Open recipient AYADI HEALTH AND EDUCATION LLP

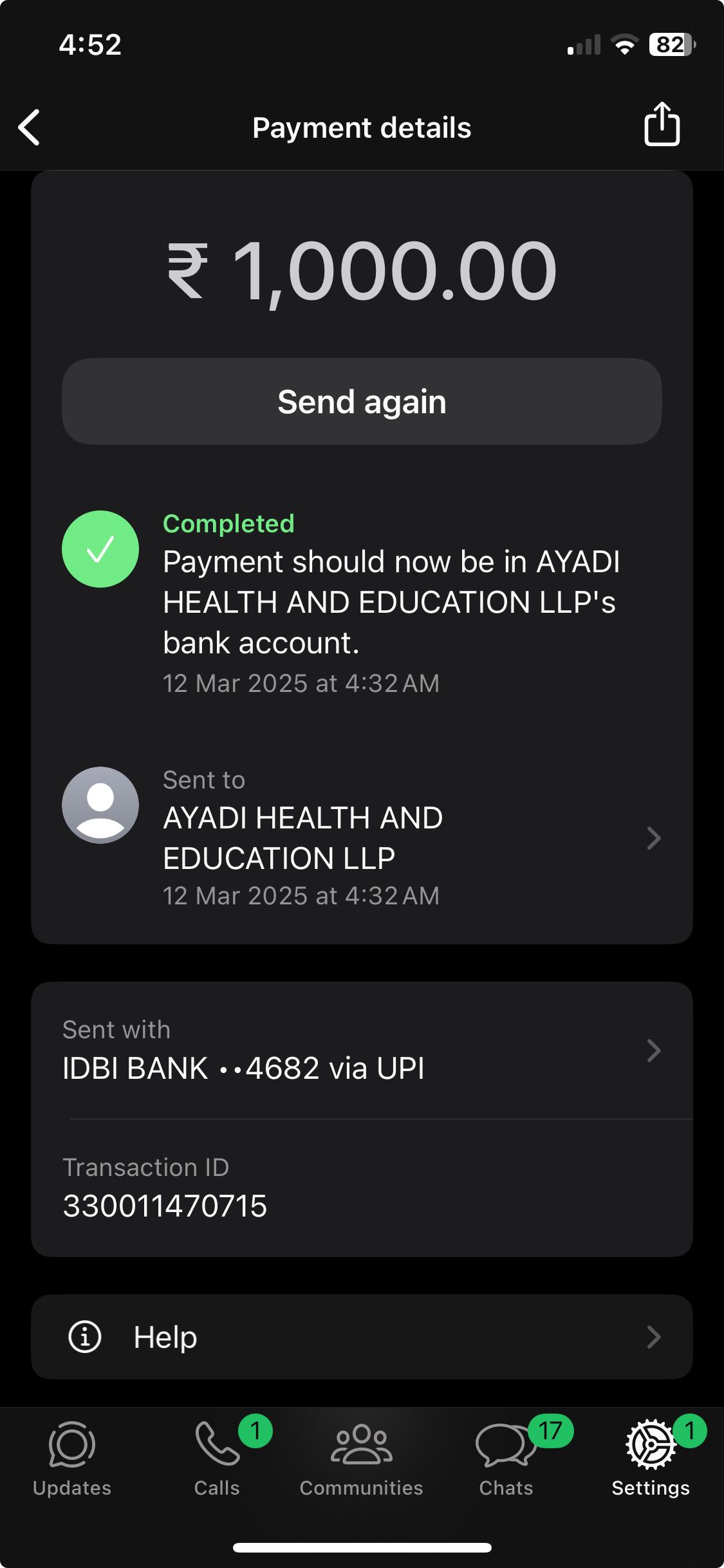pyautogui.click(x=362, y=837)
